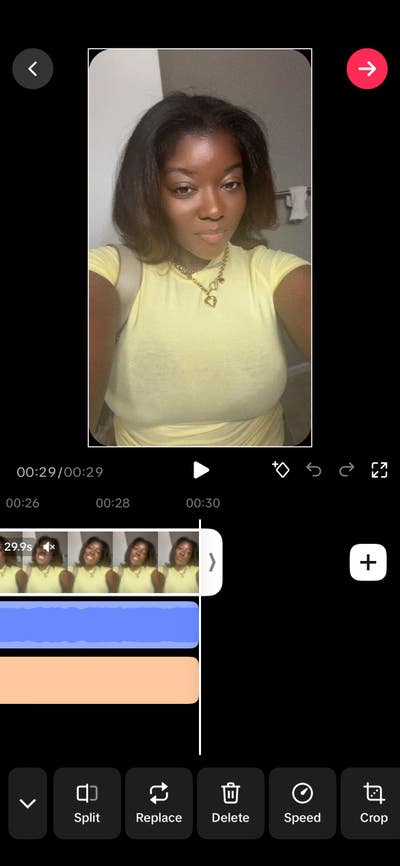Screen dimensions: 400x866
Task: Select the 29.9s video clip
Action: coord(99,562)
